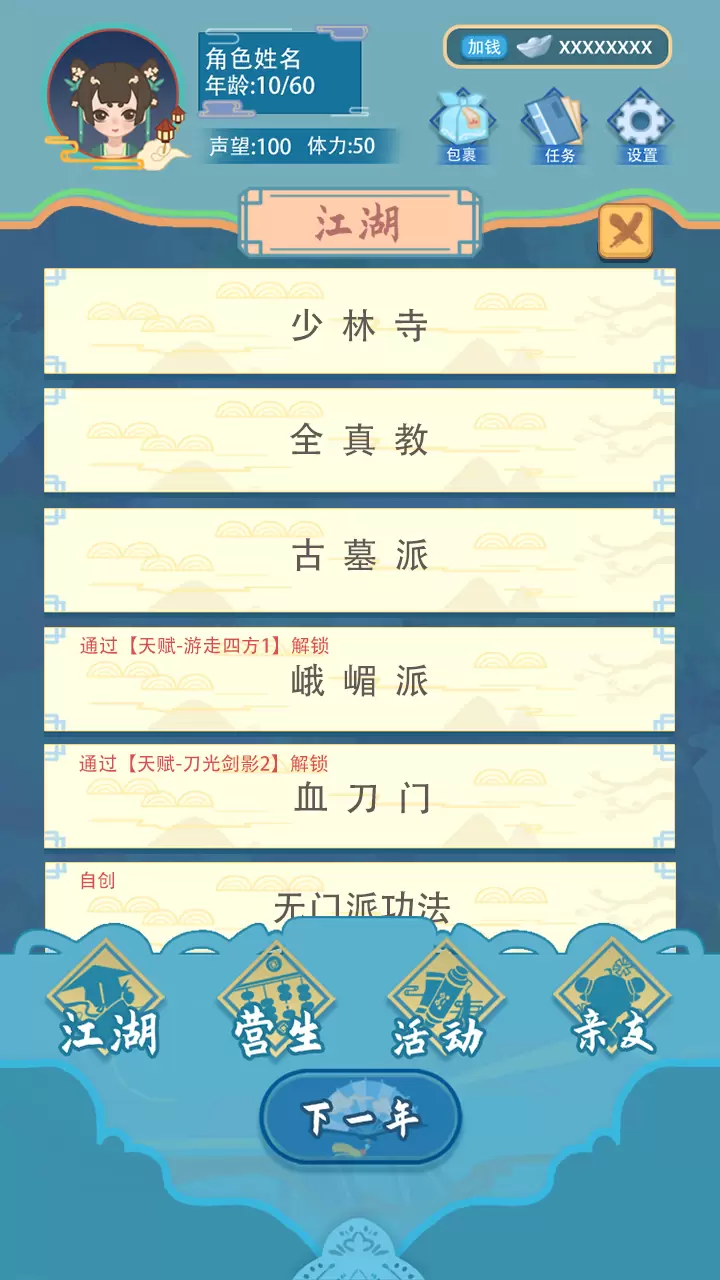
Task: Choose the 古墓派 row
Action: point(360,559)
